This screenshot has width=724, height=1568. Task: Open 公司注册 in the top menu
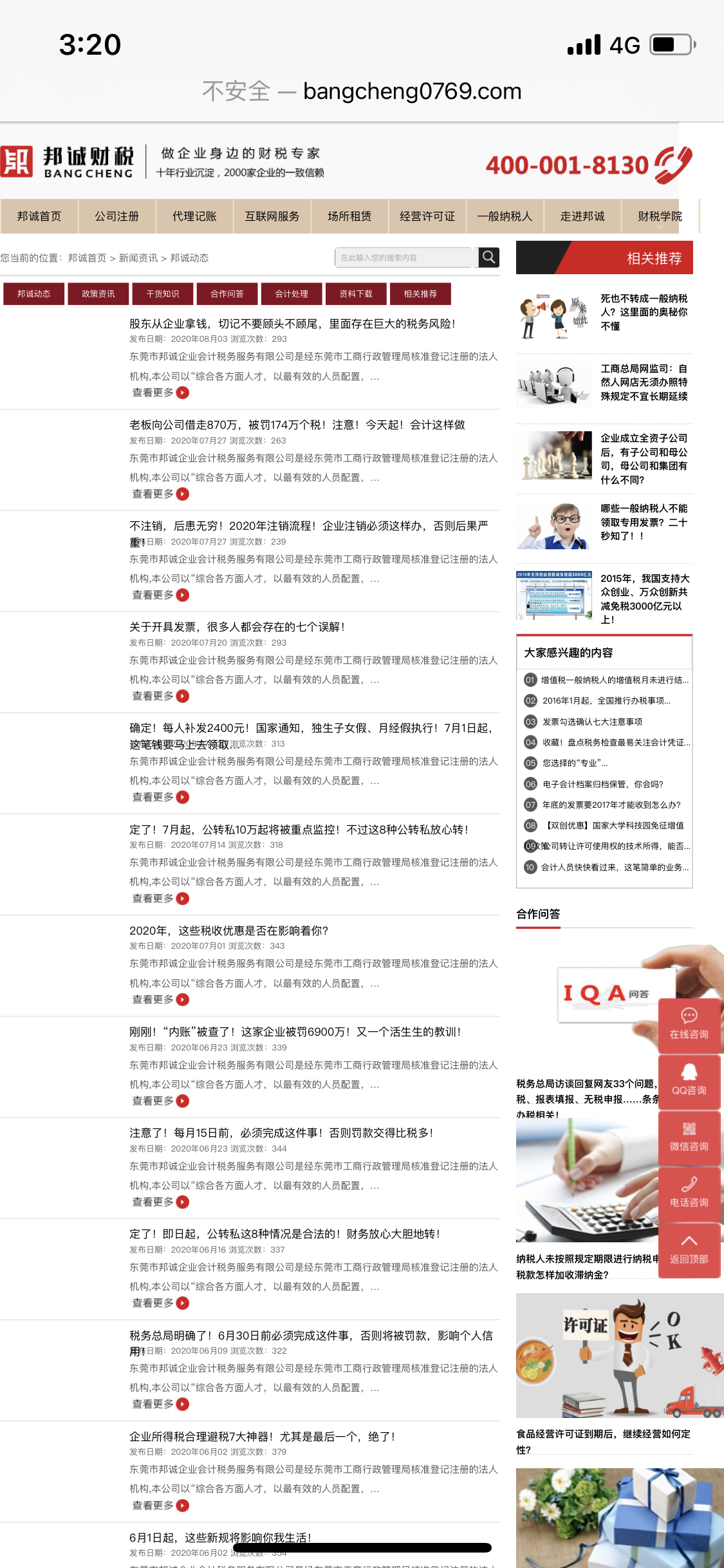(117, 216)
